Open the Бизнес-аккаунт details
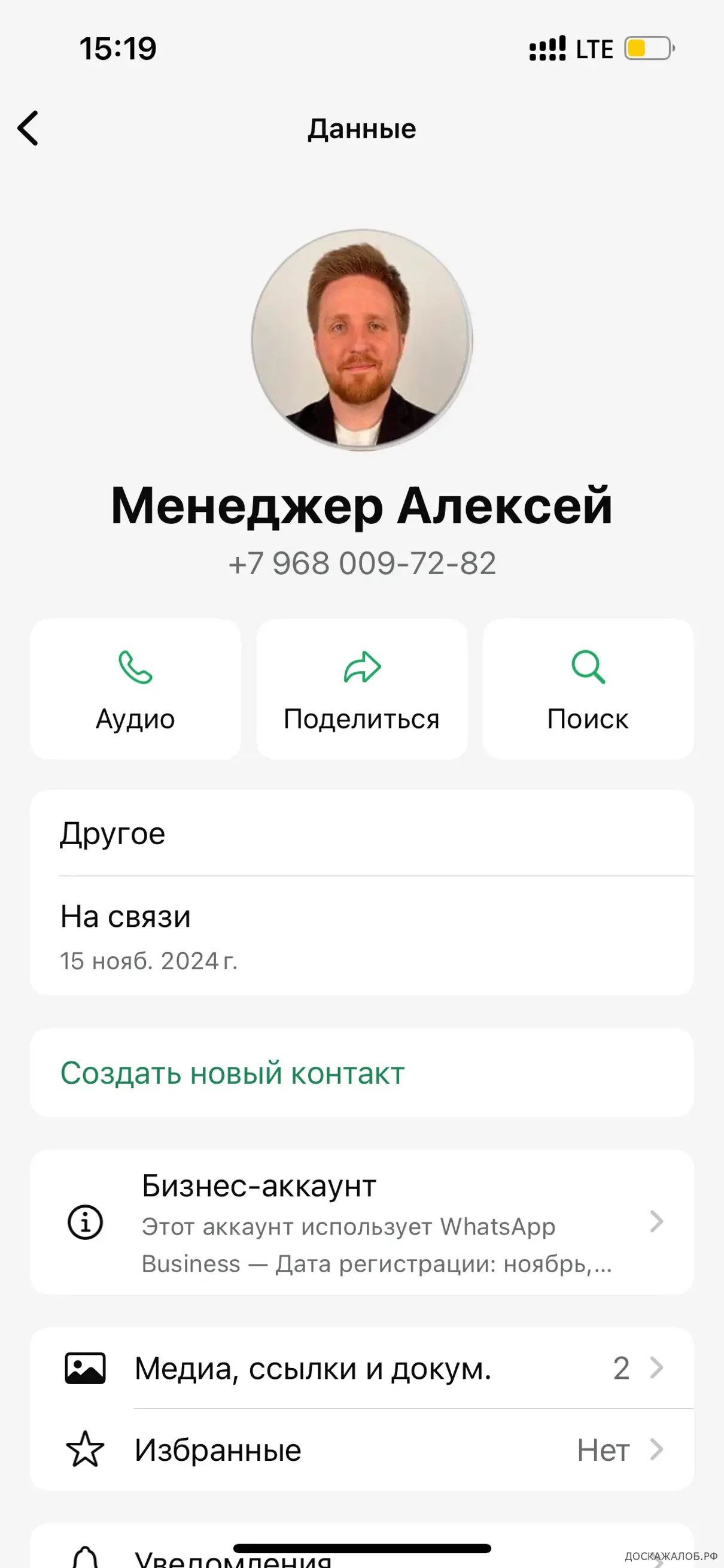724x1568 pixels. [362, 1223]
